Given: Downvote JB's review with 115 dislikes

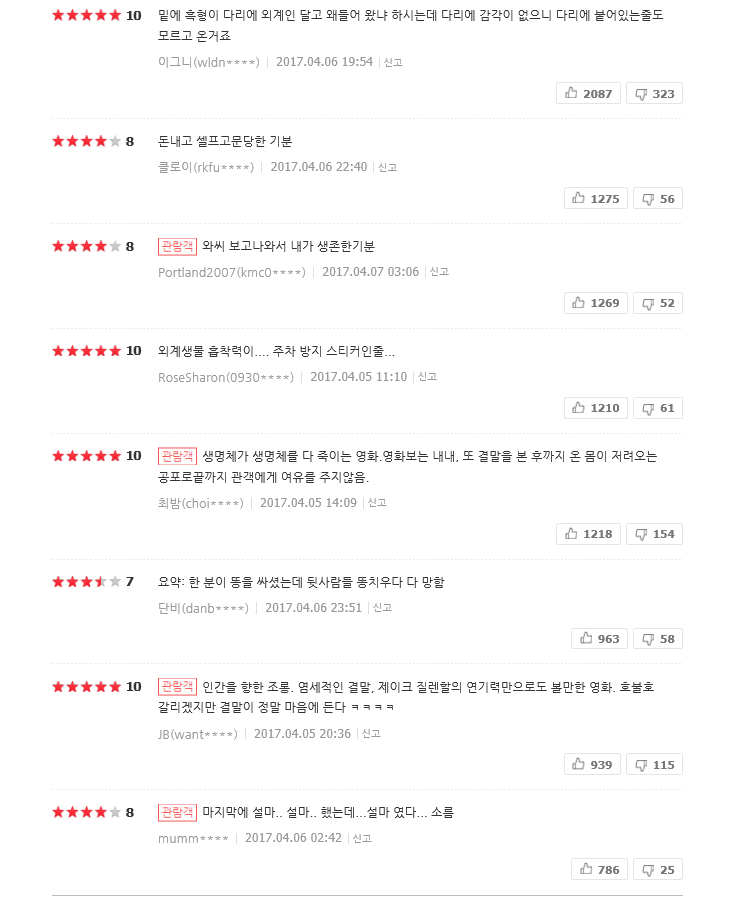Looking at the screenshot, I should coord(654,764).
